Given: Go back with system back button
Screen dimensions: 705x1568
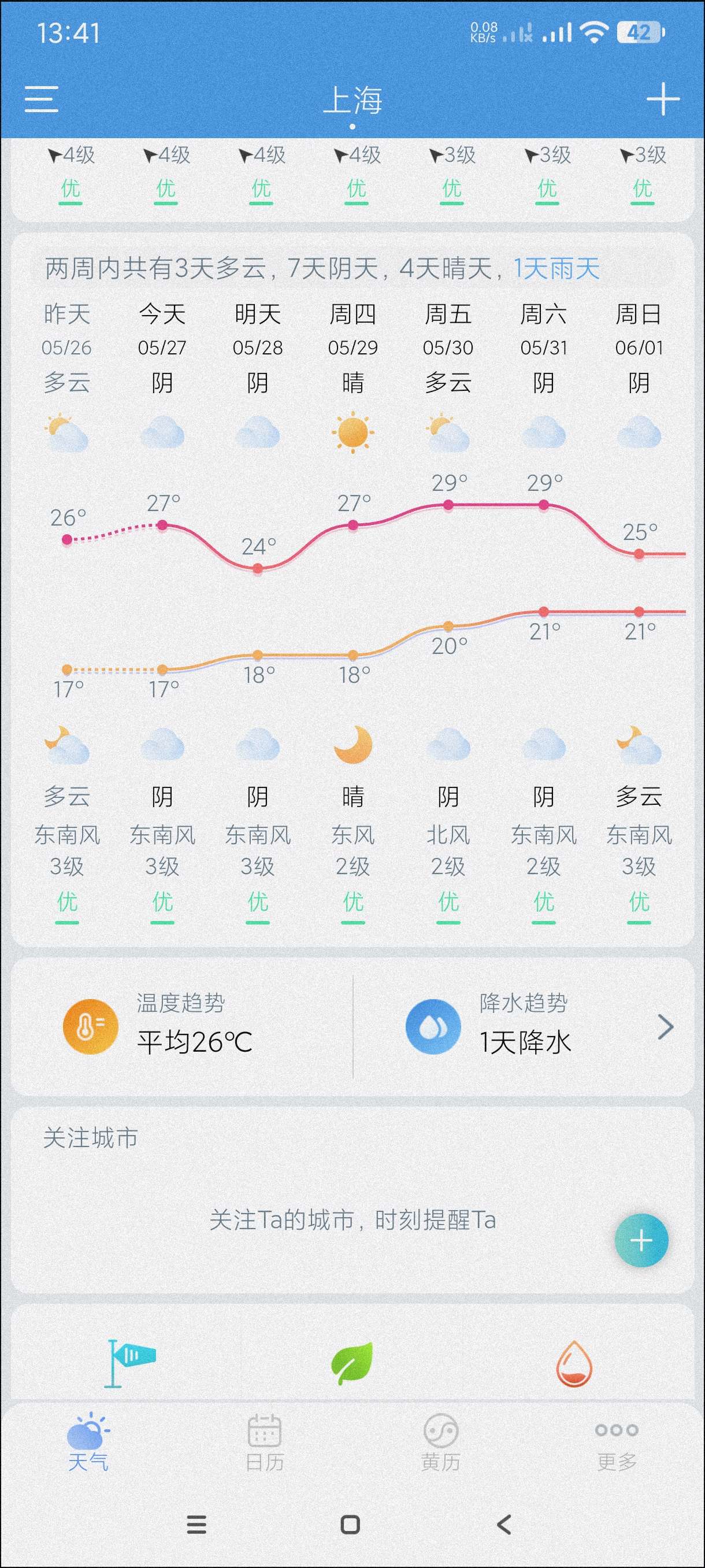Looking at the screenshot, I should click(x=504, y=1524).
